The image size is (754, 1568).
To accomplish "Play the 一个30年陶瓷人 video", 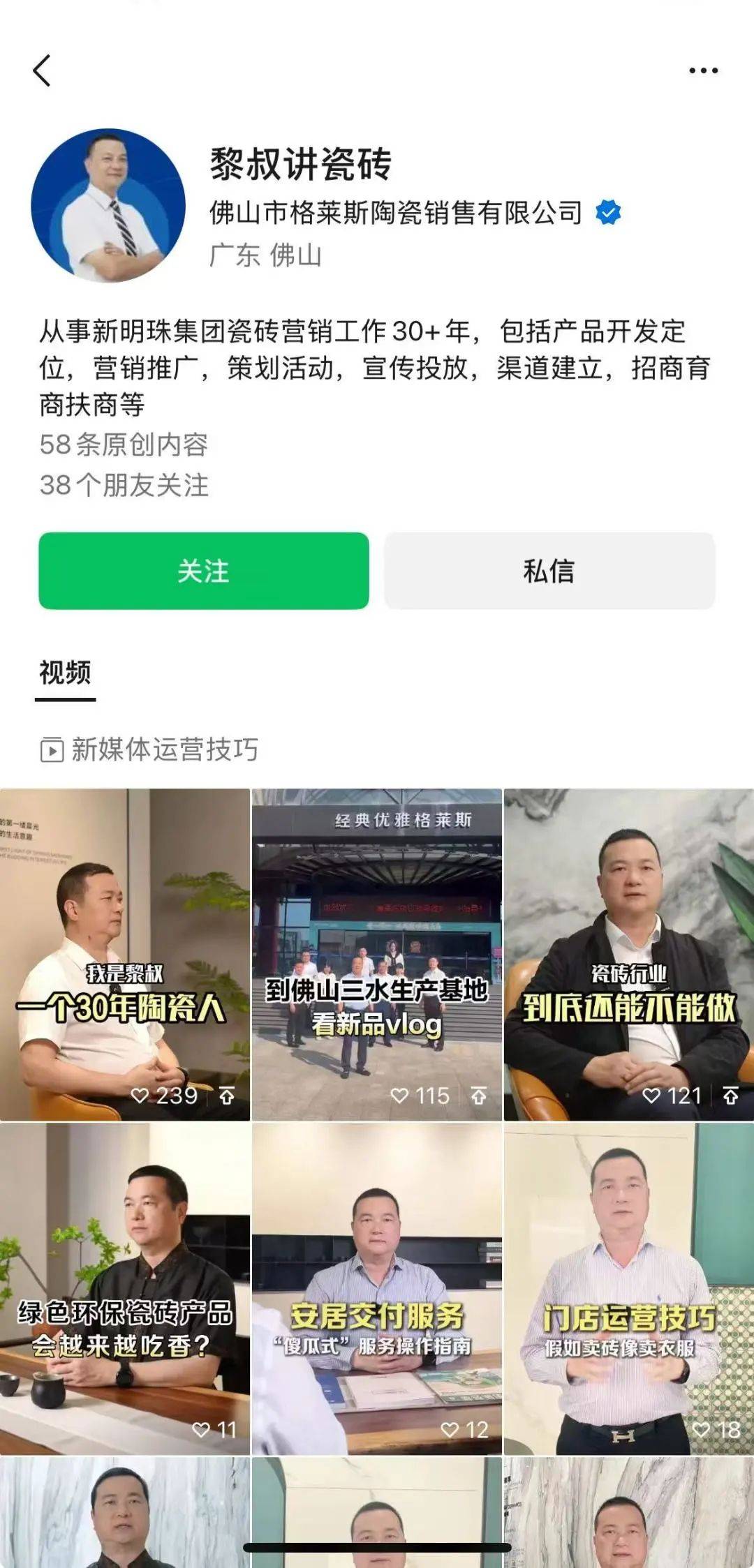I will click(124, 953).
